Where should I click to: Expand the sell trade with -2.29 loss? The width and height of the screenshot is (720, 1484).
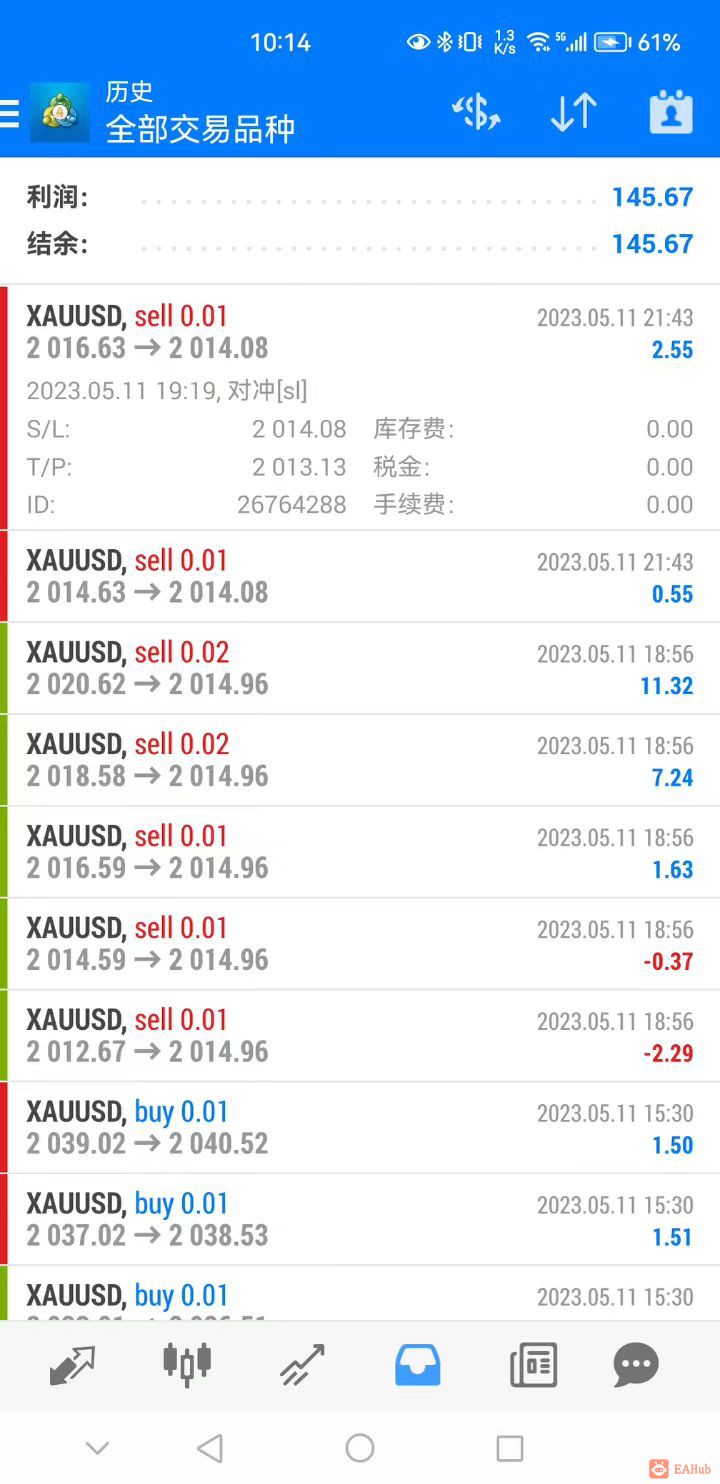(360, 1037)
